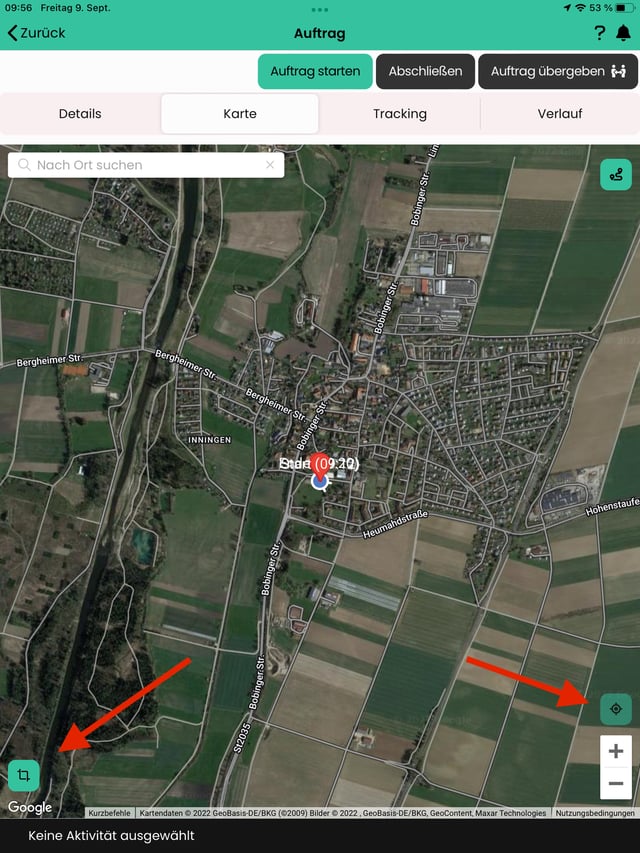Tap Auftrag starten
Viewport: 640px width, 853px height.
[315, 71]
